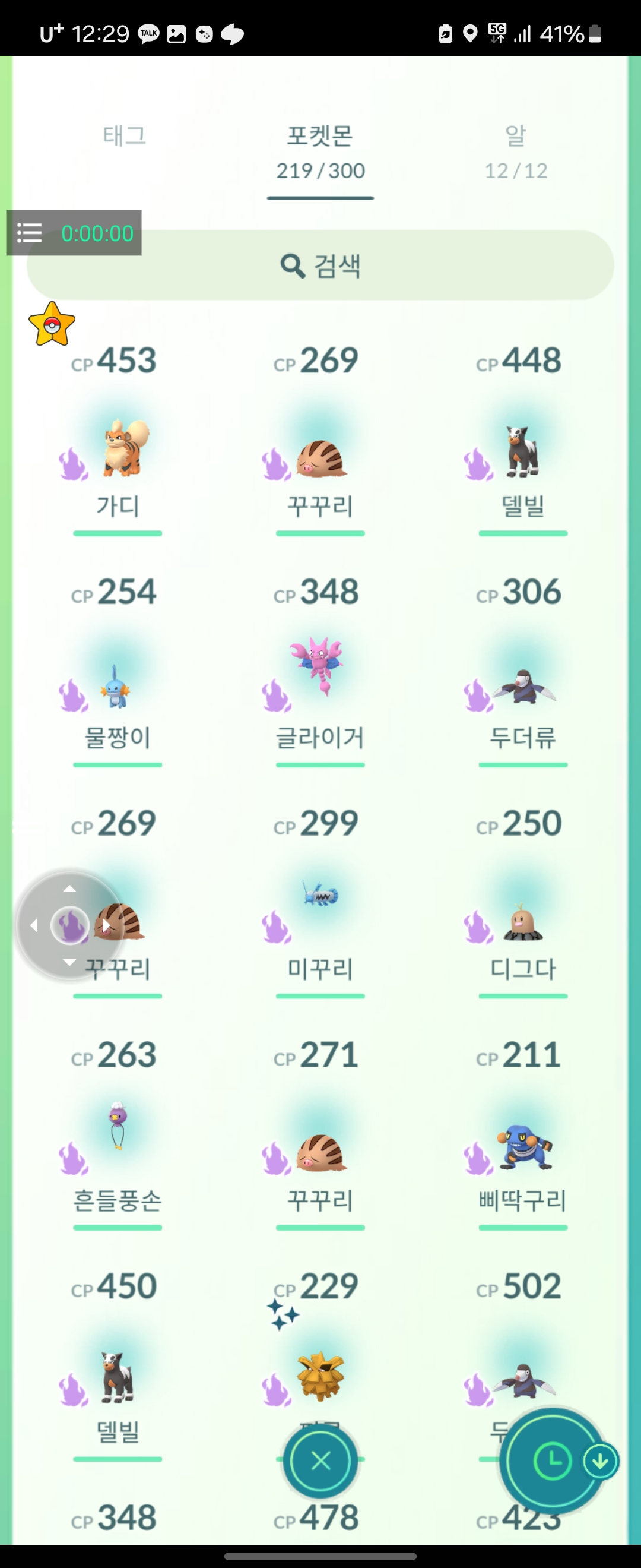The width and height of the screenshot is (641, 1568).
Task: Open 삐딱구리 with CP 211
Action: click(x=522, y=1147)
